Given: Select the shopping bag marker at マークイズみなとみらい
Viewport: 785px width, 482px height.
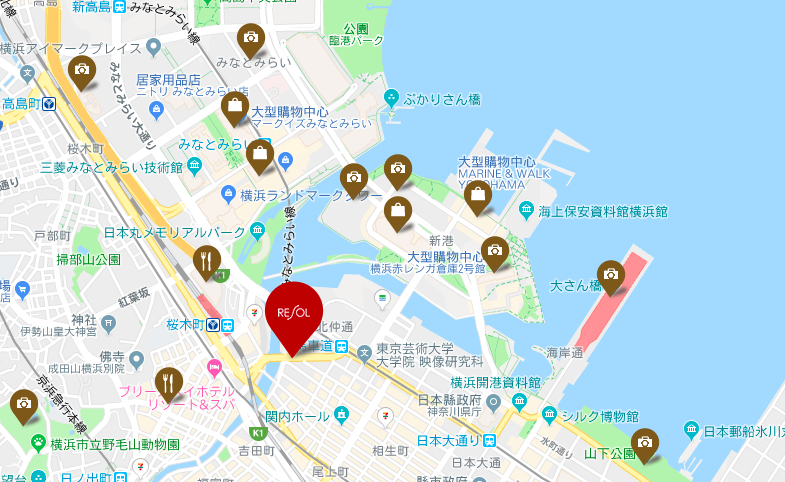Looking at the screenshot, I should click(235, 106).
